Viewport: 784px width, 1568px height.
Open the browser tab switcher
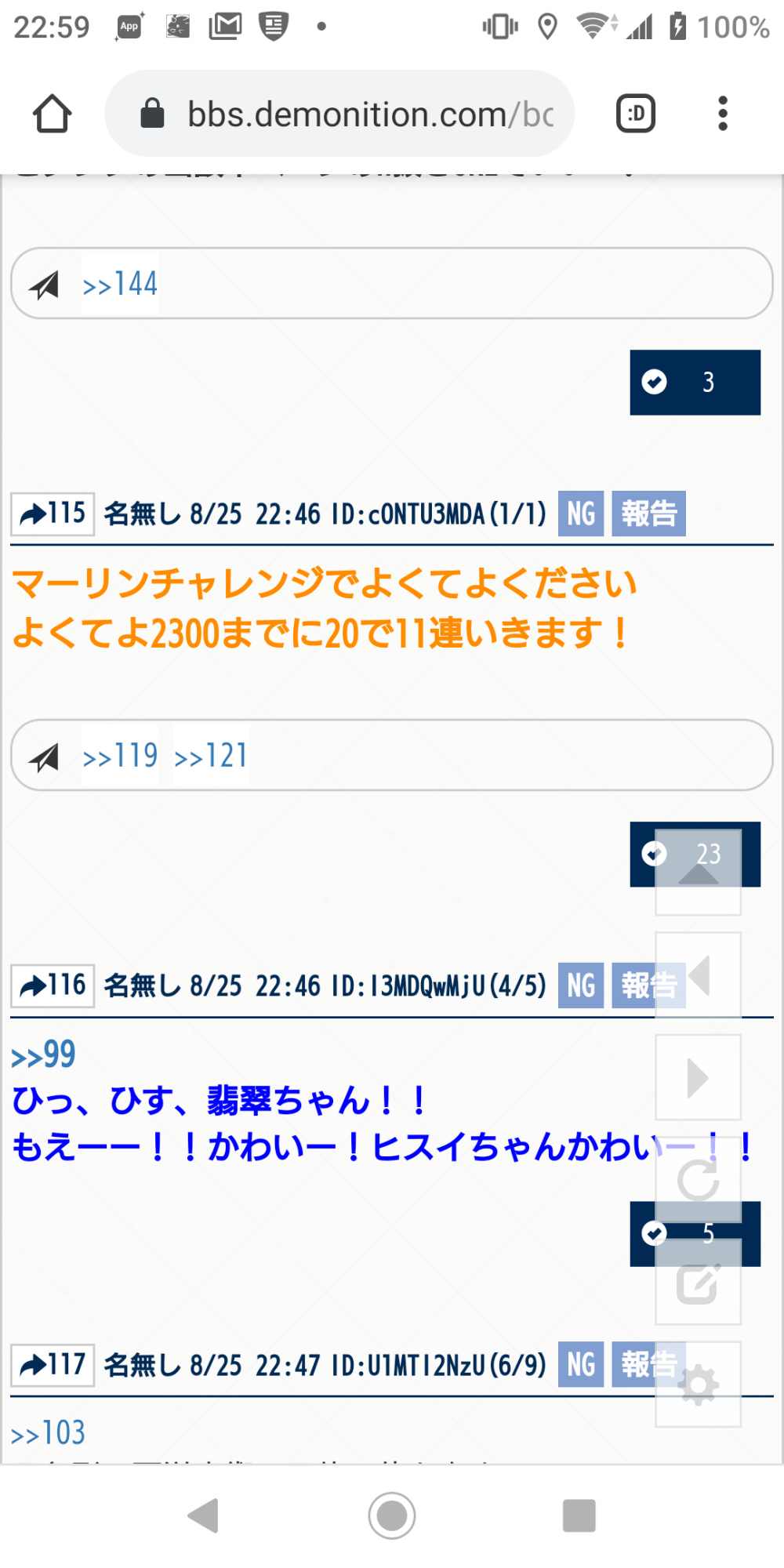(635, 114)
